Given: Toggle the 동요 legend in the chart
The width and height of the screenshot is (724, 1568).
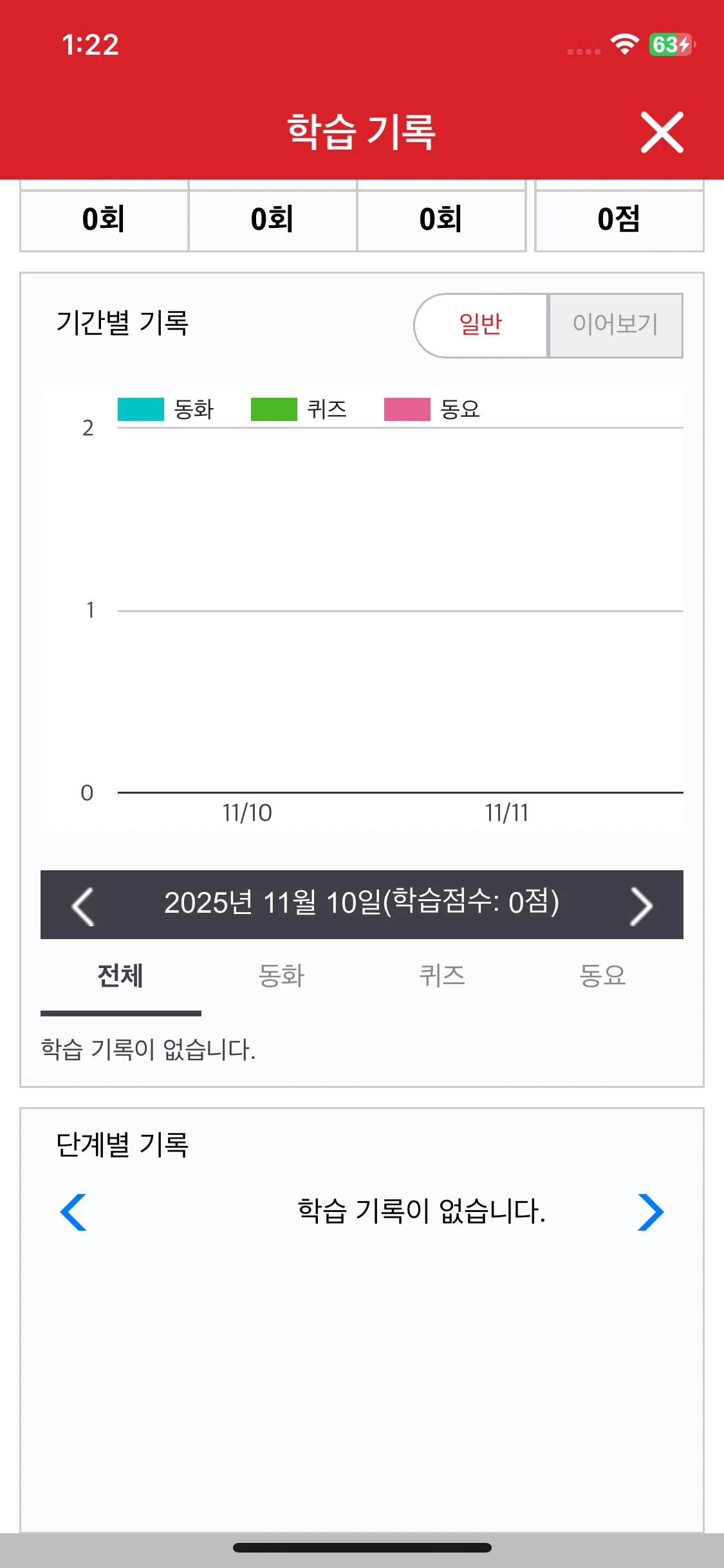Looking at the screenshot, I should pyautogui.click(x=432, y=409).
